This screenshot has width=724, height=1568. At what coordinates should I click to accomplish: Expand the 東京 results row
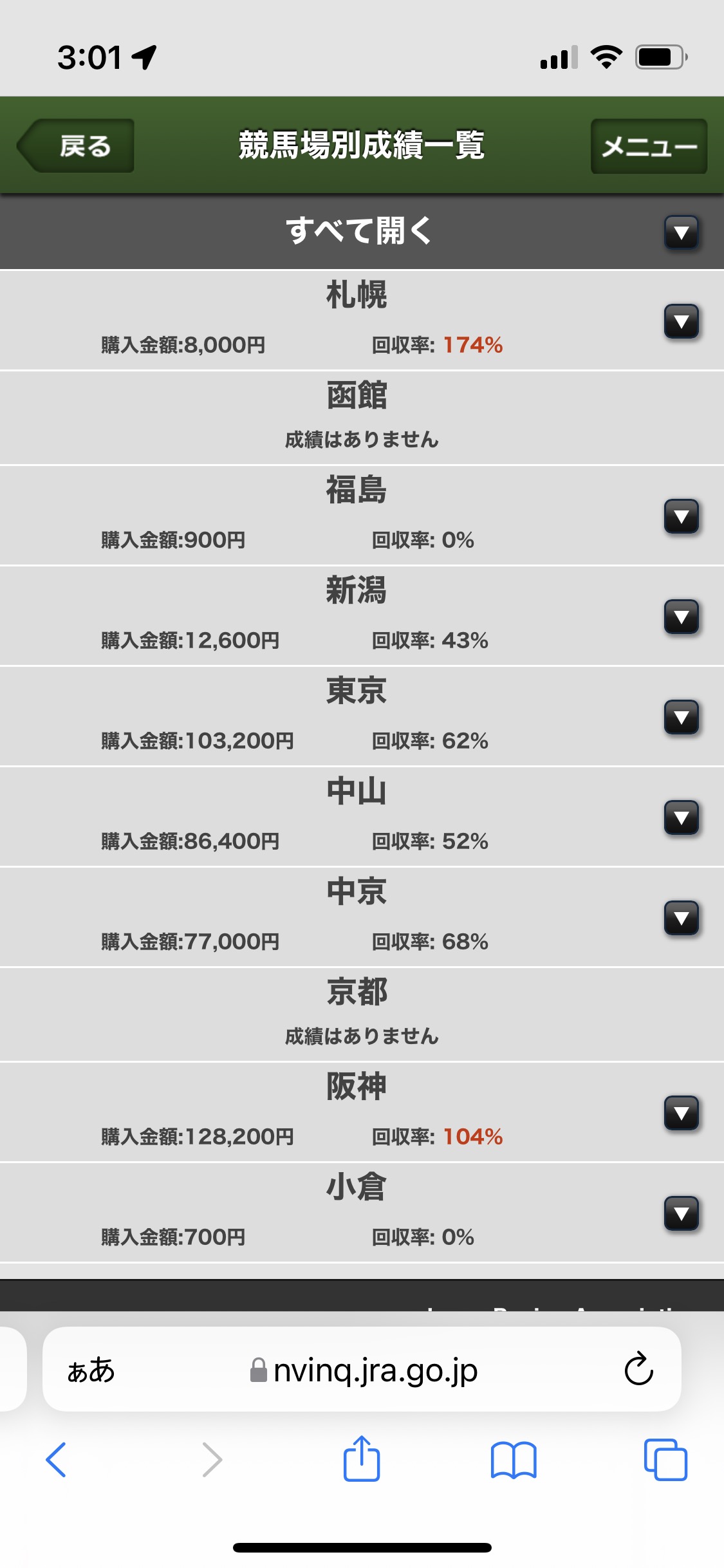(681, 717)
